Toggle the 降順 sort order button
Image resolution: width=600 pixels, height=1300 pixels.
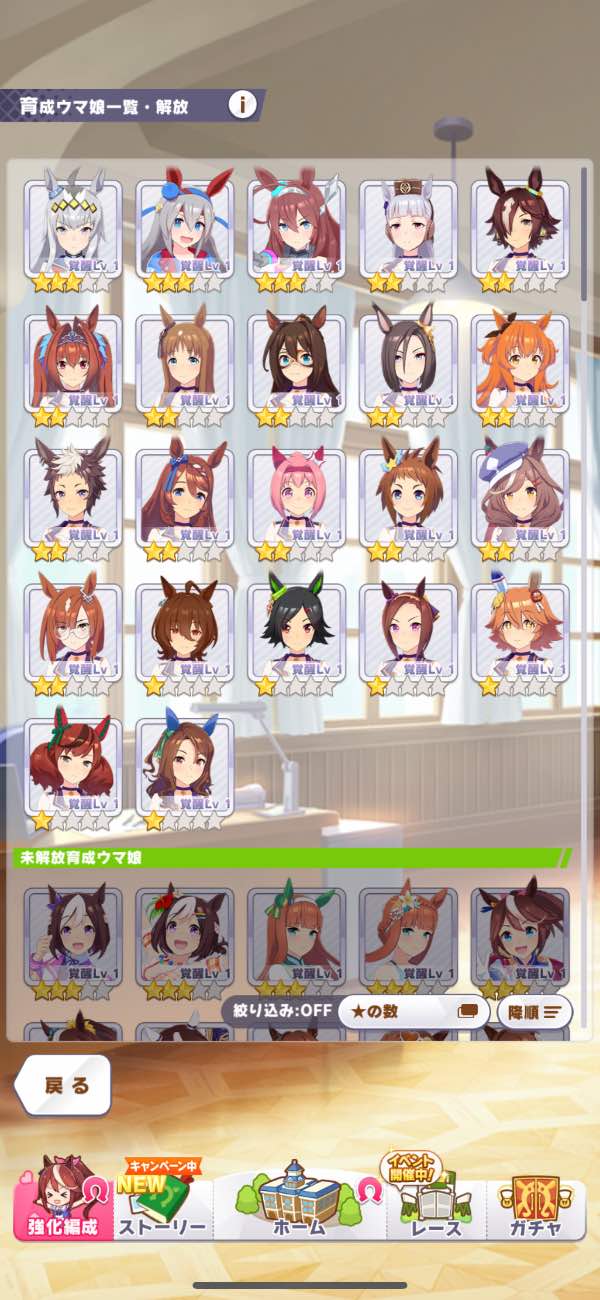(x=535, y=1011)
